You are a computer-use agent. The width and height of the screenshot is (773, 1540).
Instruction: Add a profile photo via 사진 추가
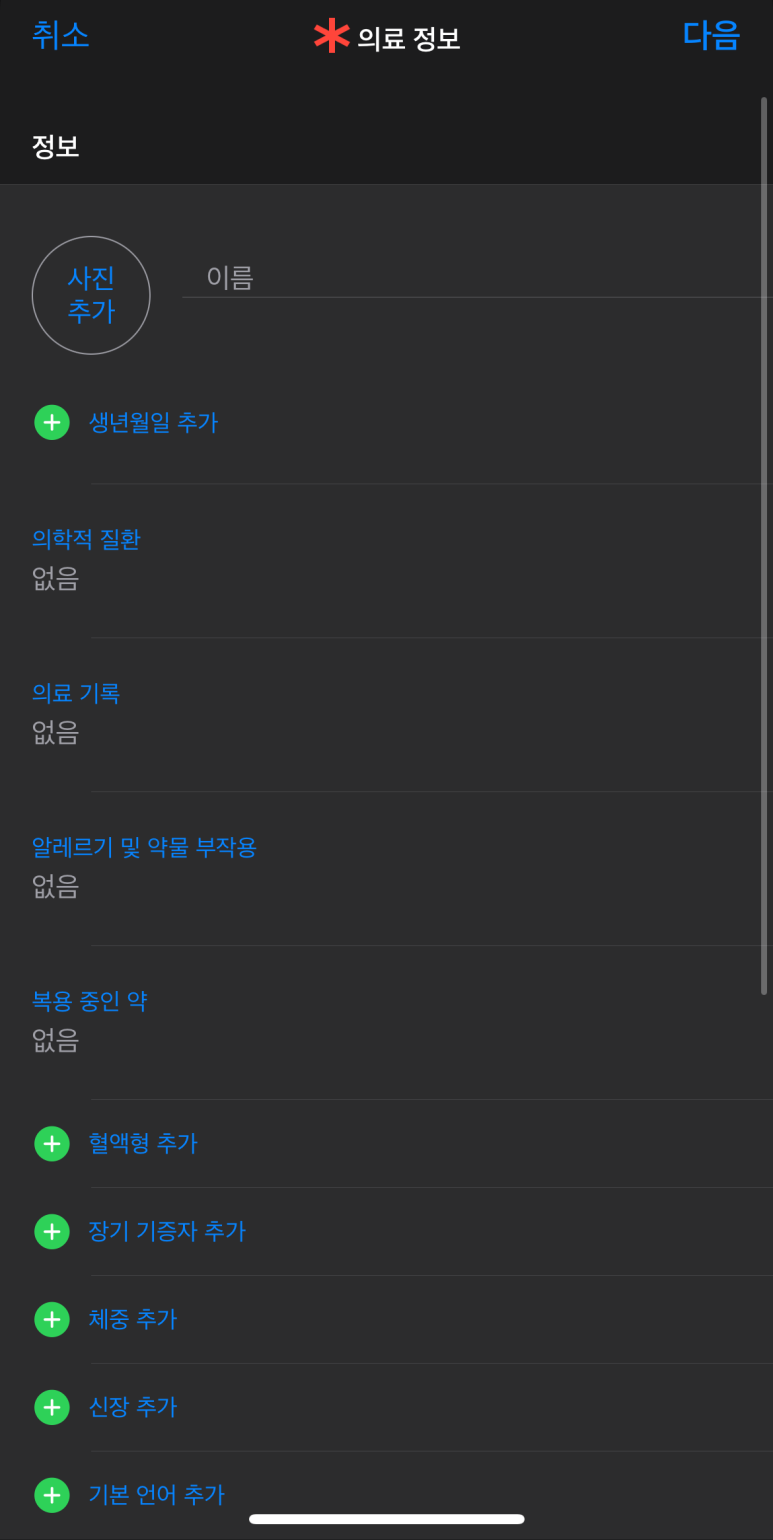tap(91, 295)
